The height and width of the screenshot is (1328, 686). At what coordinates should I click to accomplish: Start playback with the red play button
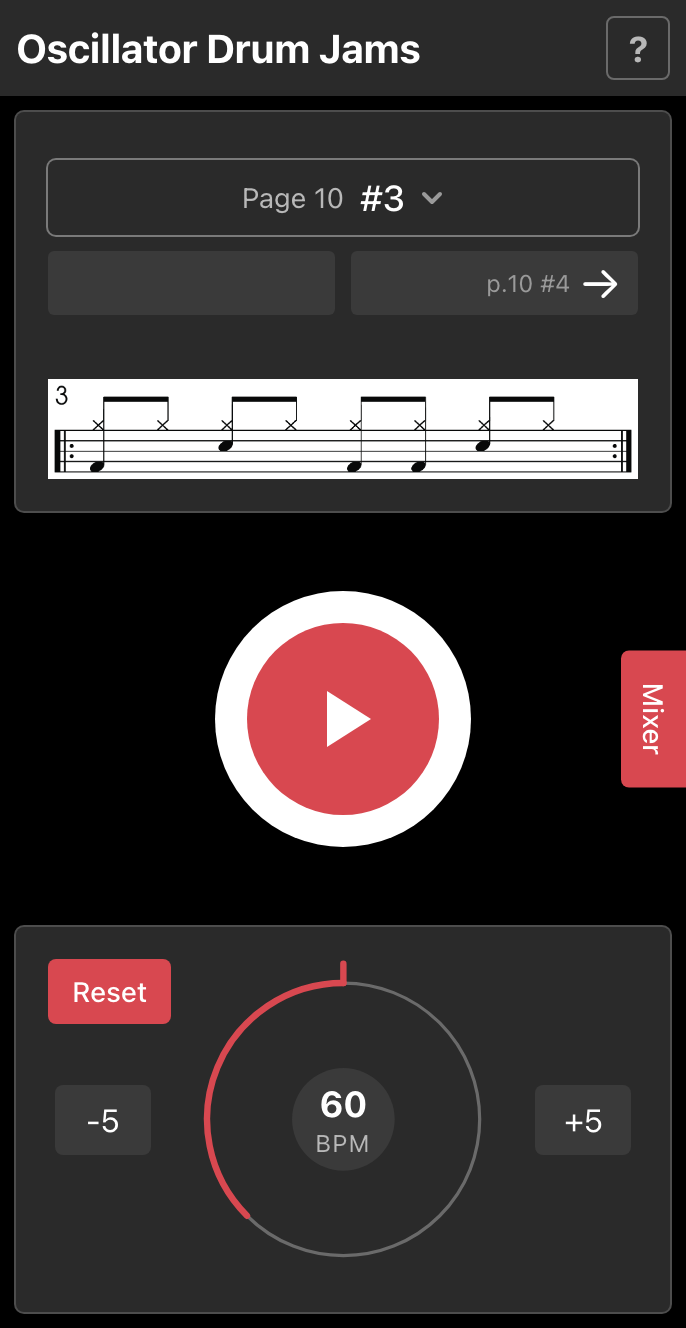click(x=343, y=719)
